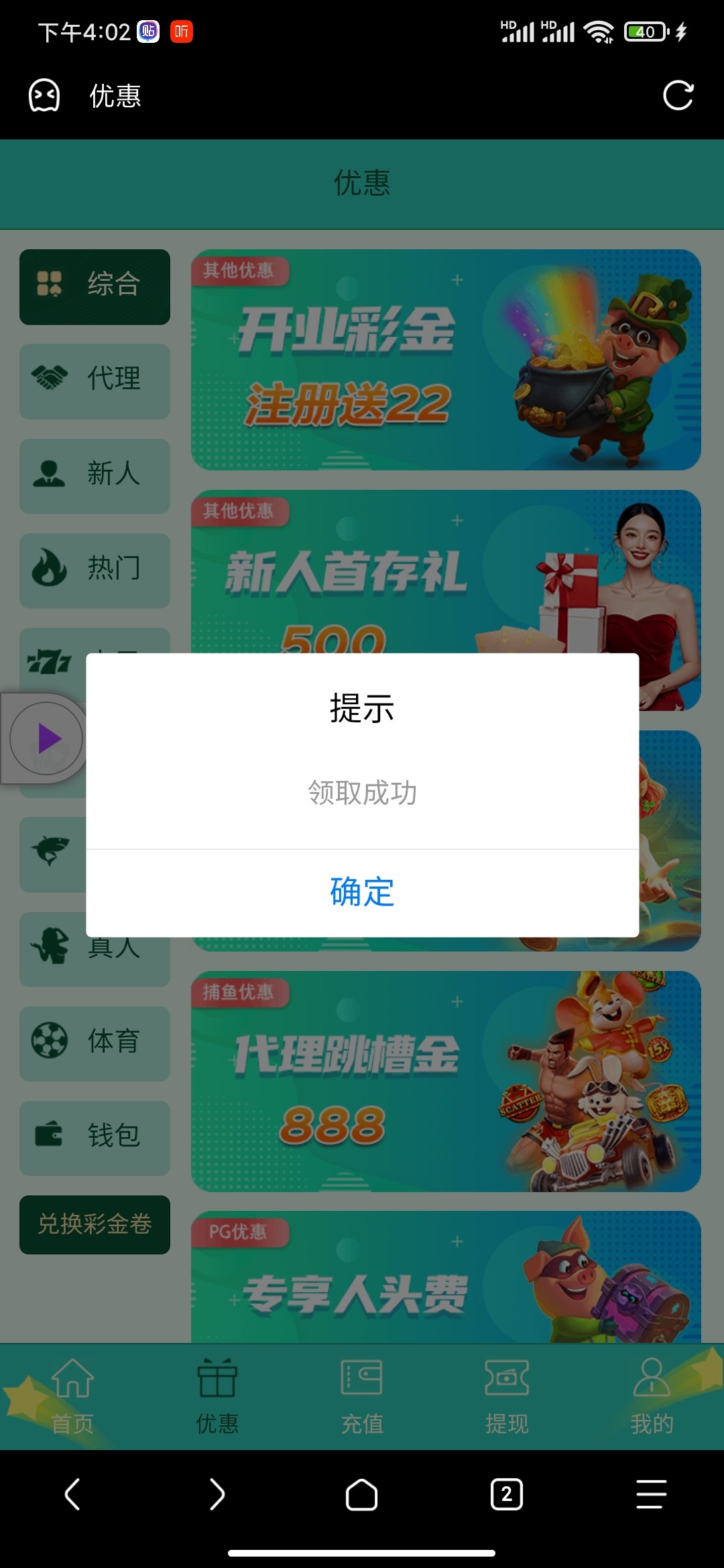Viewport: 724px width, 1568px height.
Task: Go to the 首页 tab
Action: pyautogui.click(x=72, y=1396)
